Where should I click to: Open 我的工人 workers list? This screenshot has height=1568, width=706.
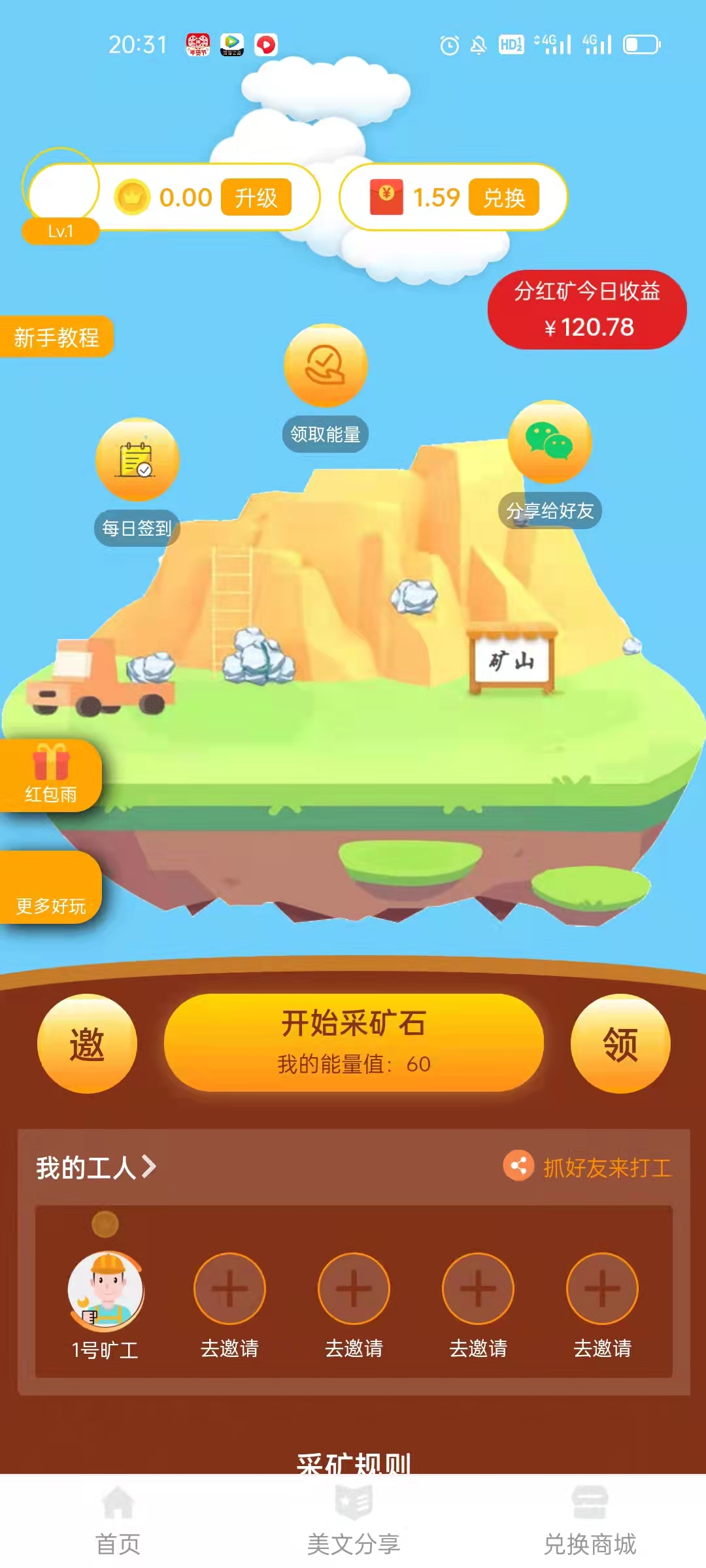[x=95, y=1168]
